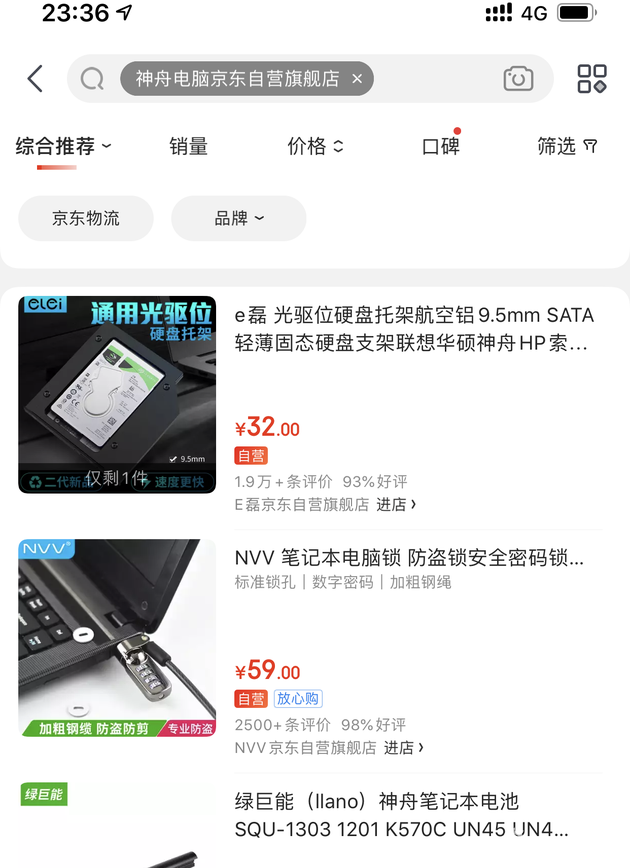Enter E磊京东自营旗舰店 via 进店 link

[x=396, y=505]
